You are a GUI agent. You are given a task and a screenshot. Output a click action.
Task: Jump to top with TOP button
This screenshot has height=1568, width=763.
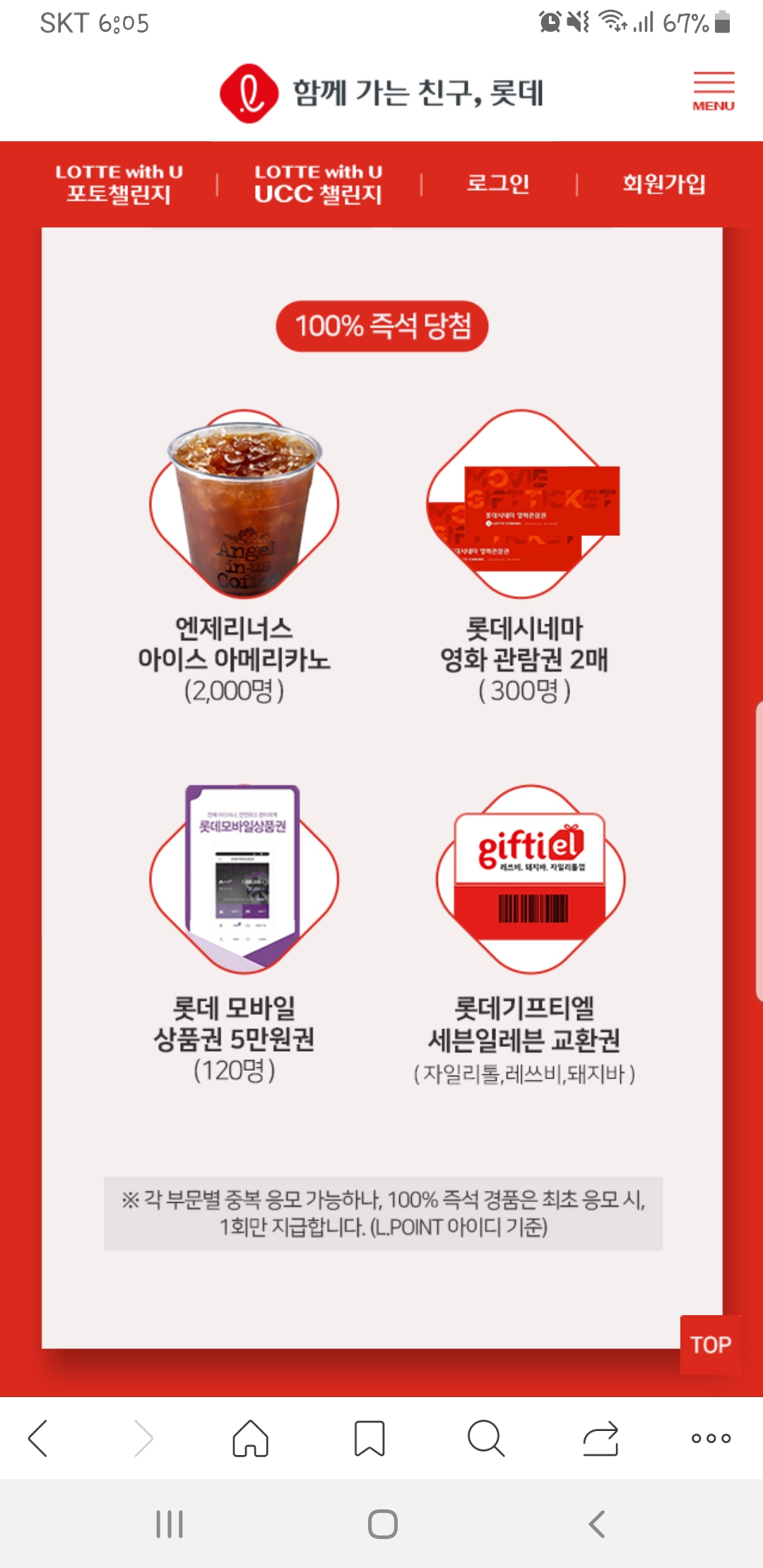[711, 1345]
